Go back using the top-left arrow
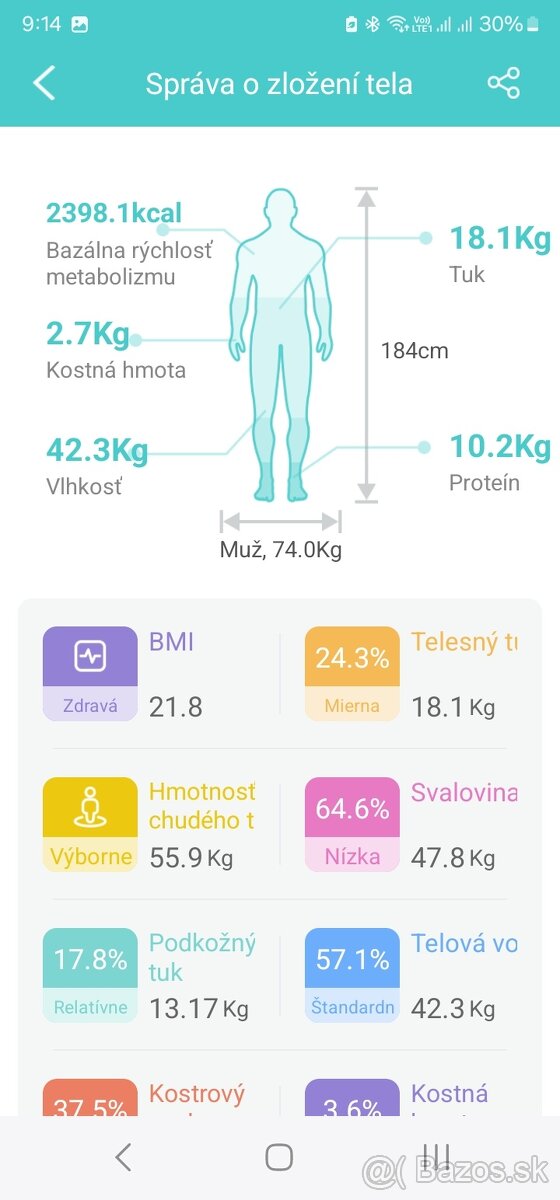 click(44, 84)
